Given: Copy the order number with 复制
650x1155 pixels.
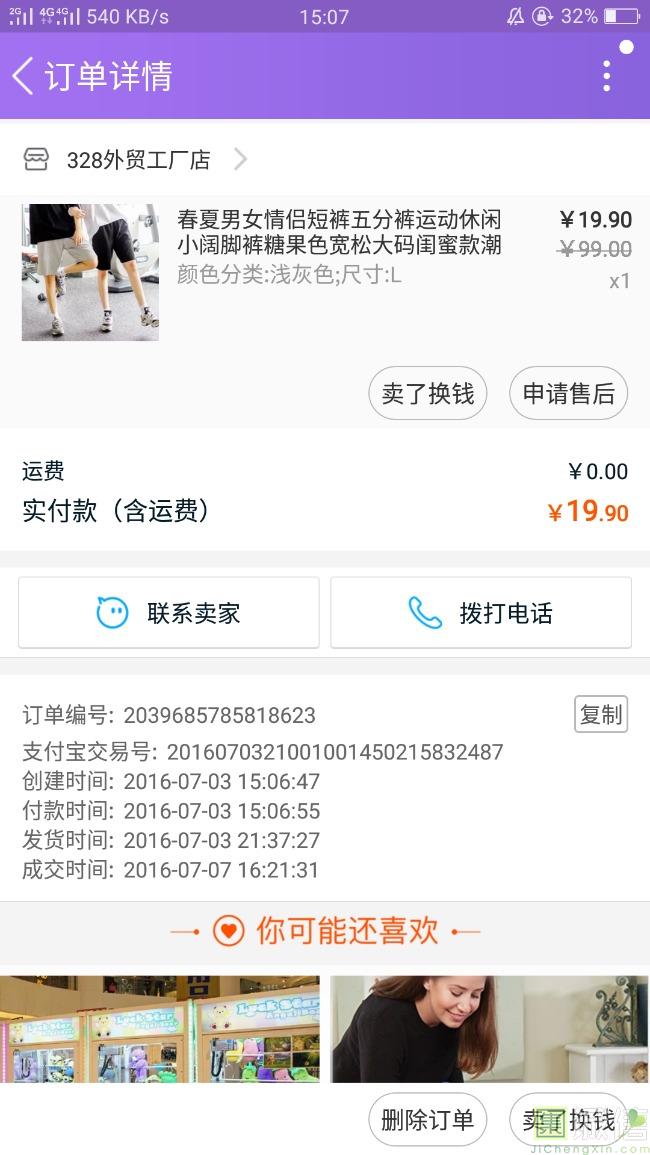Looking at the screenshot, I should pos(601,714).
